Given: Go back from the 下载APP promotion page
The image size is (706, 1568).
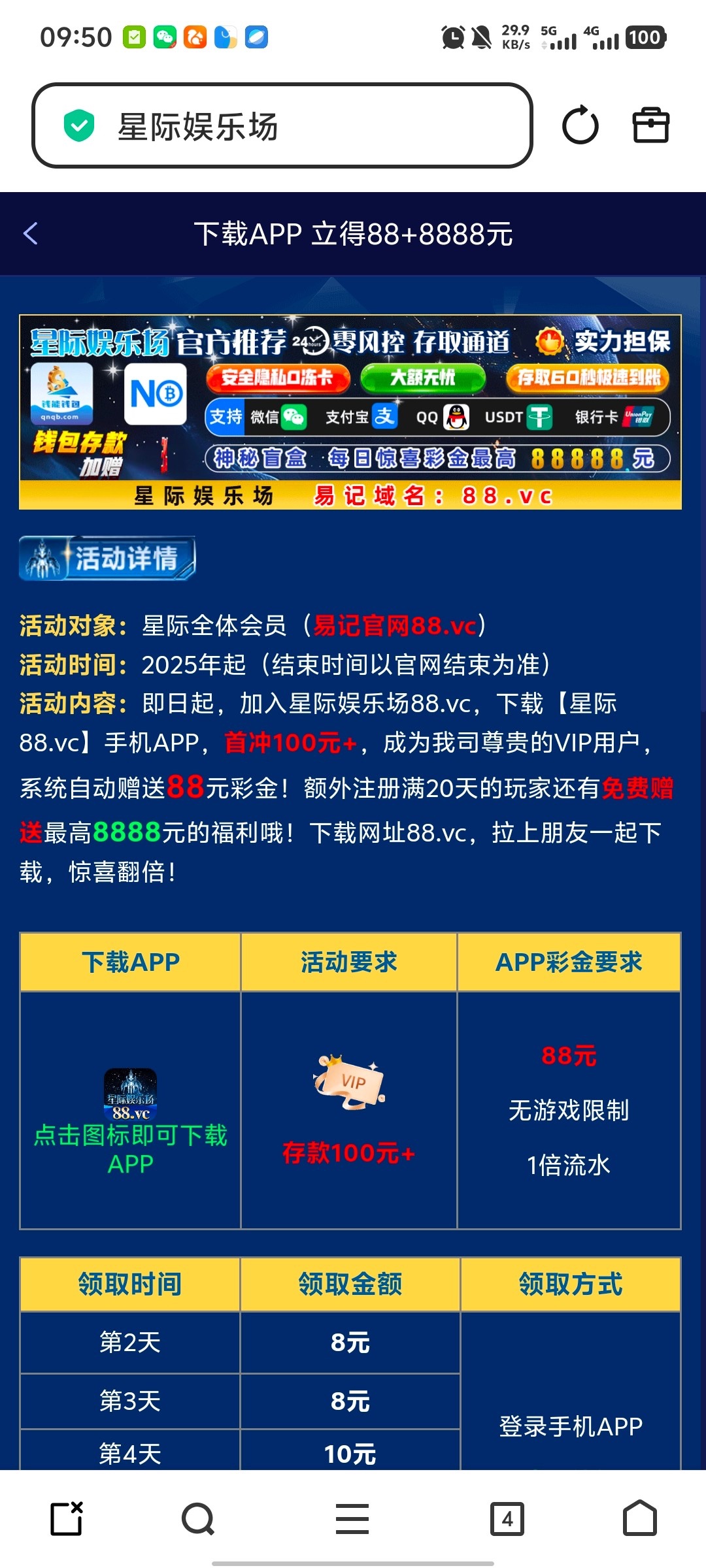Looking at the screenshot, I should point(31,234).
